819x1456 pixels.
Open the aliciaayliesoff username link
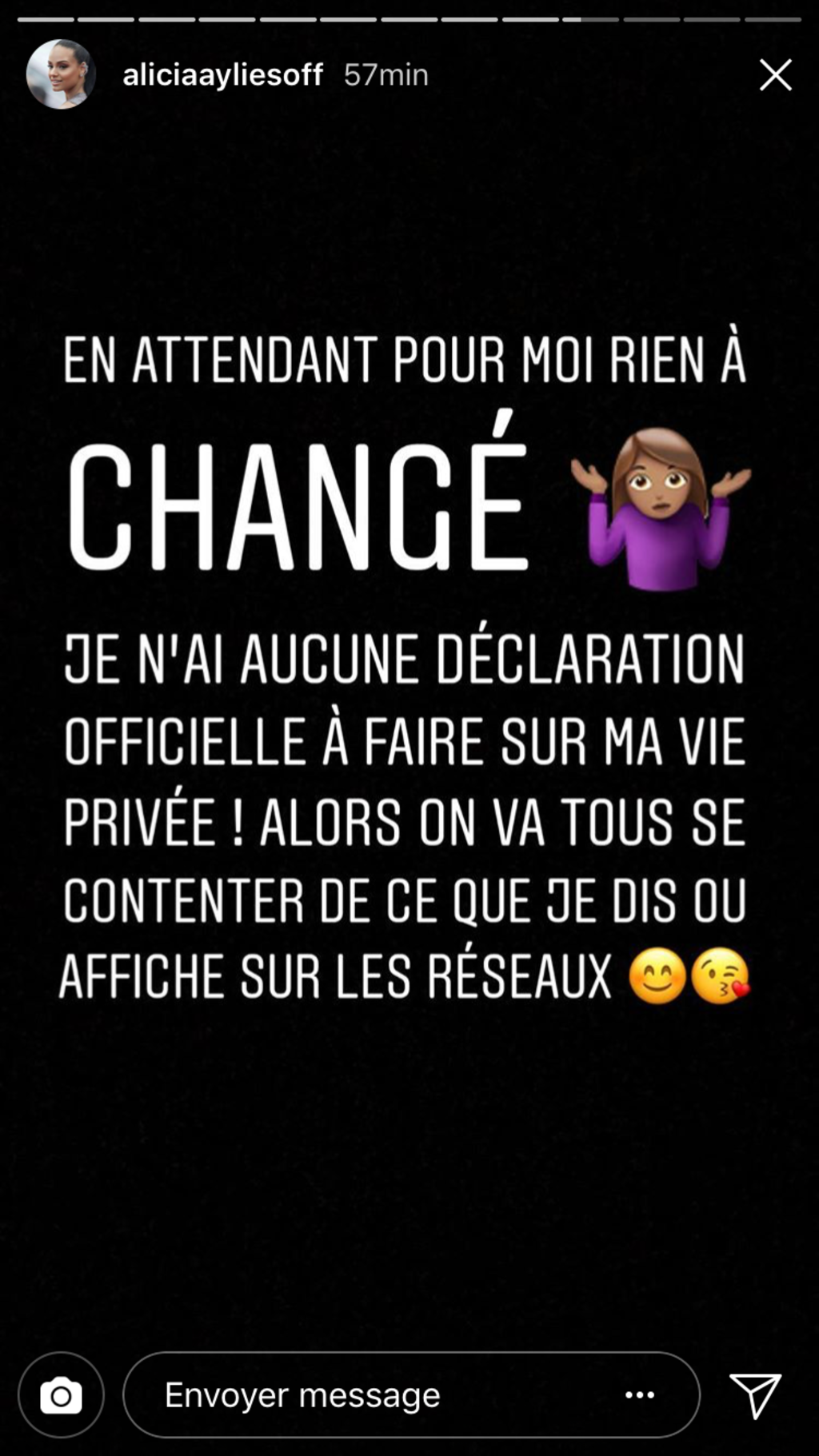click(222, 75)
